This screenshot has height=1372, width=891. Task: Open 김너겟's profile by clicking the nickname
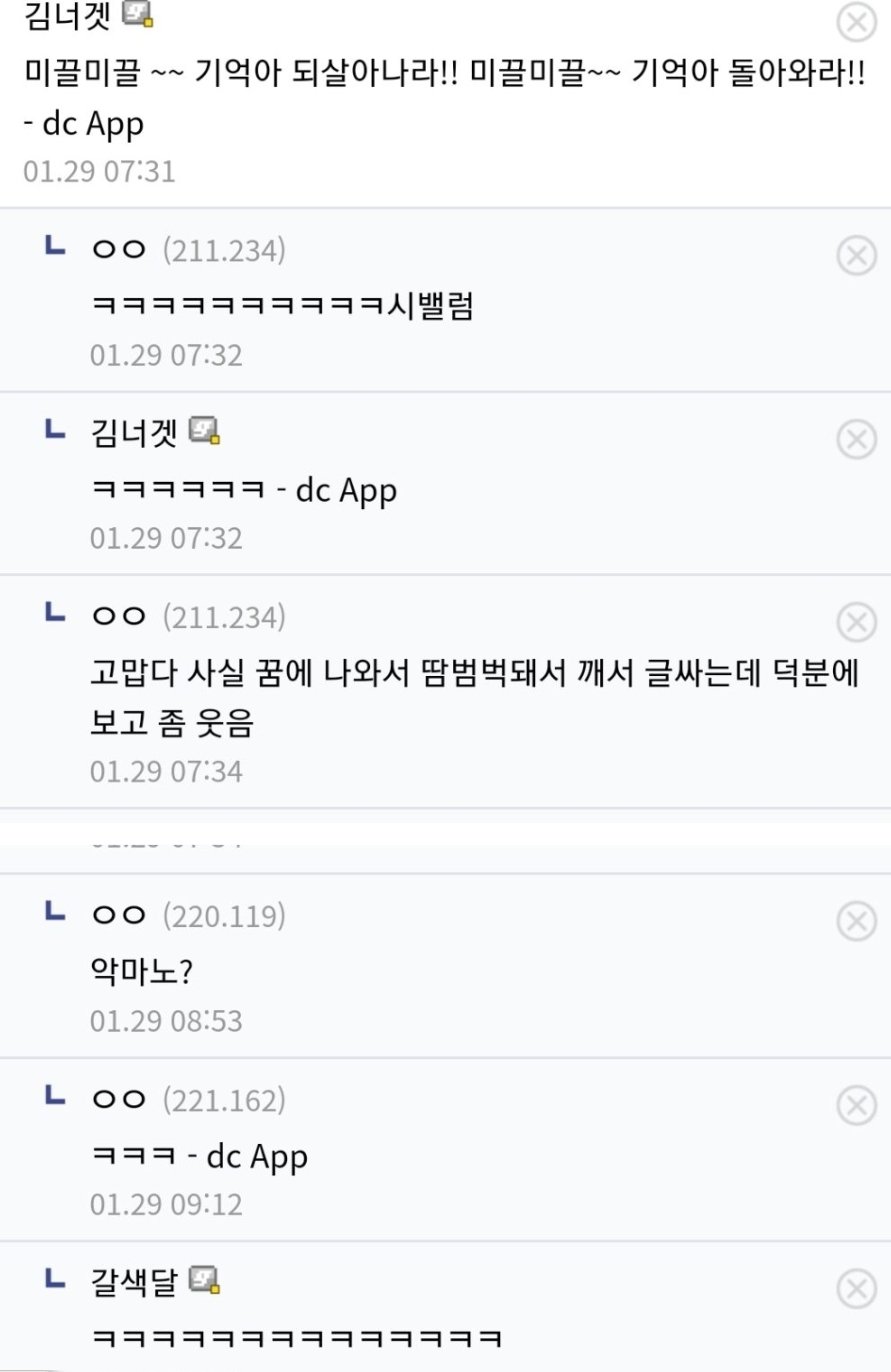(x=62, y=15)
